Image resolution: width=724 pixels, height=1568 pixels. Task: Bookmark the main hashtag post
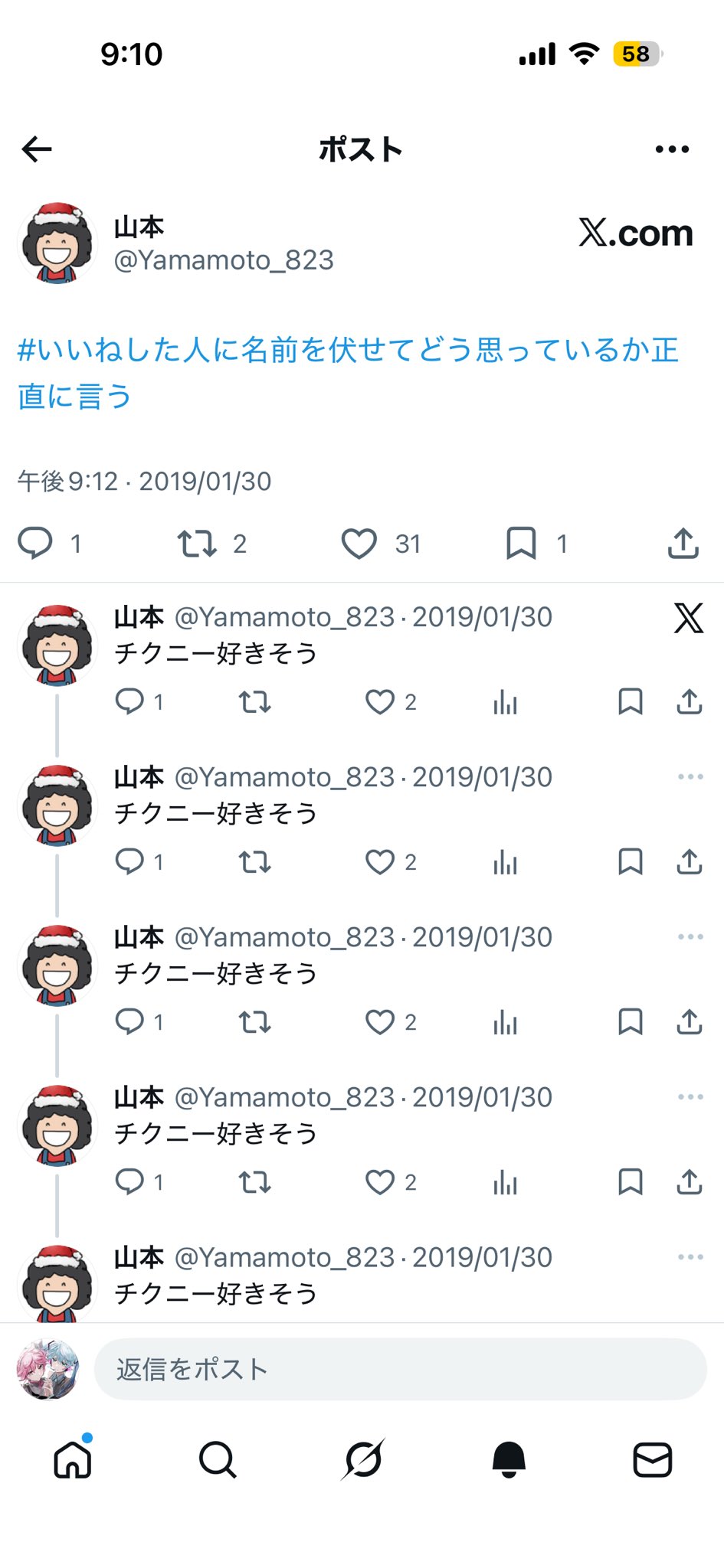click(521, 543)
